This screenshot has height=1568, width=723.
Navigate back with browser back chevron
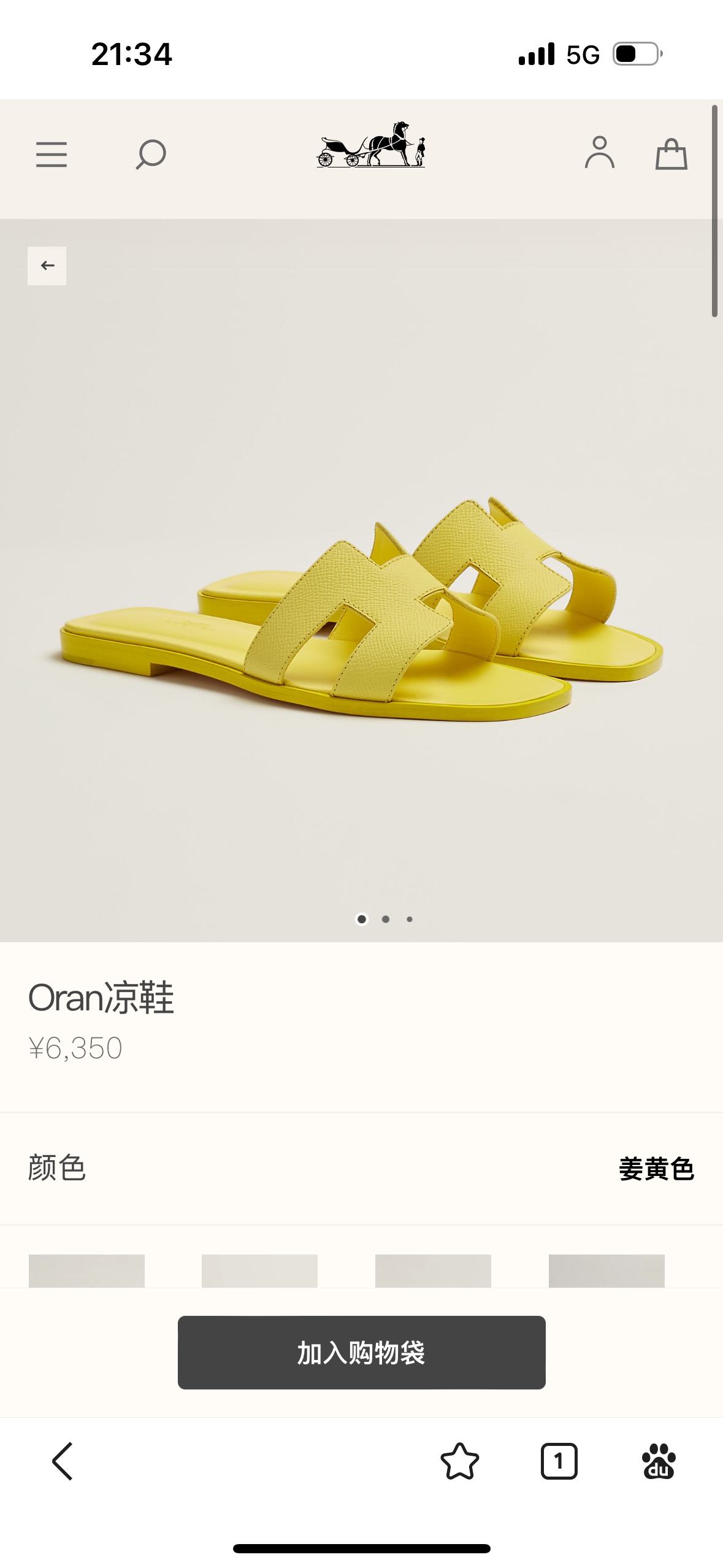tap(63, 1461)
